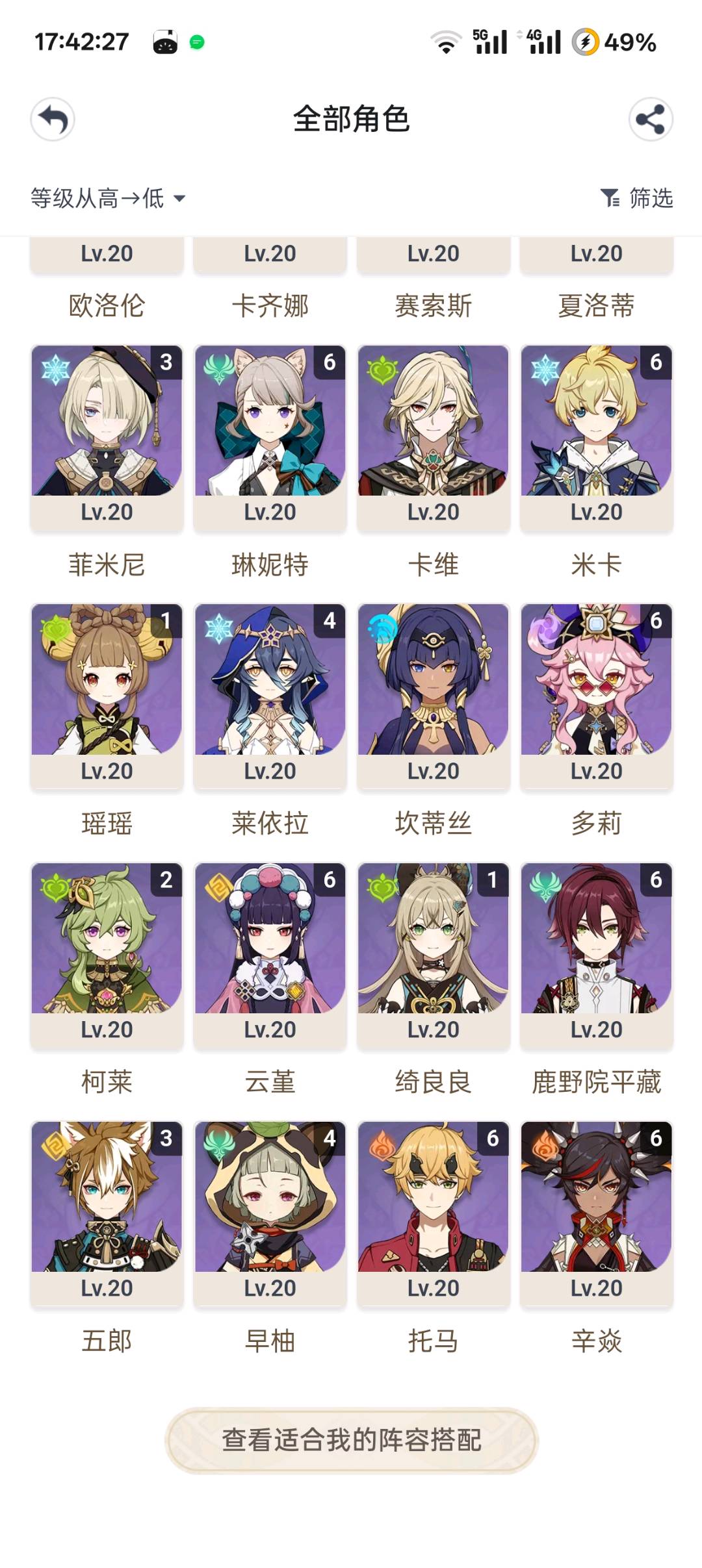
Task: Open the 等级从高→低 sort dropdown
Action: [108, 198]
